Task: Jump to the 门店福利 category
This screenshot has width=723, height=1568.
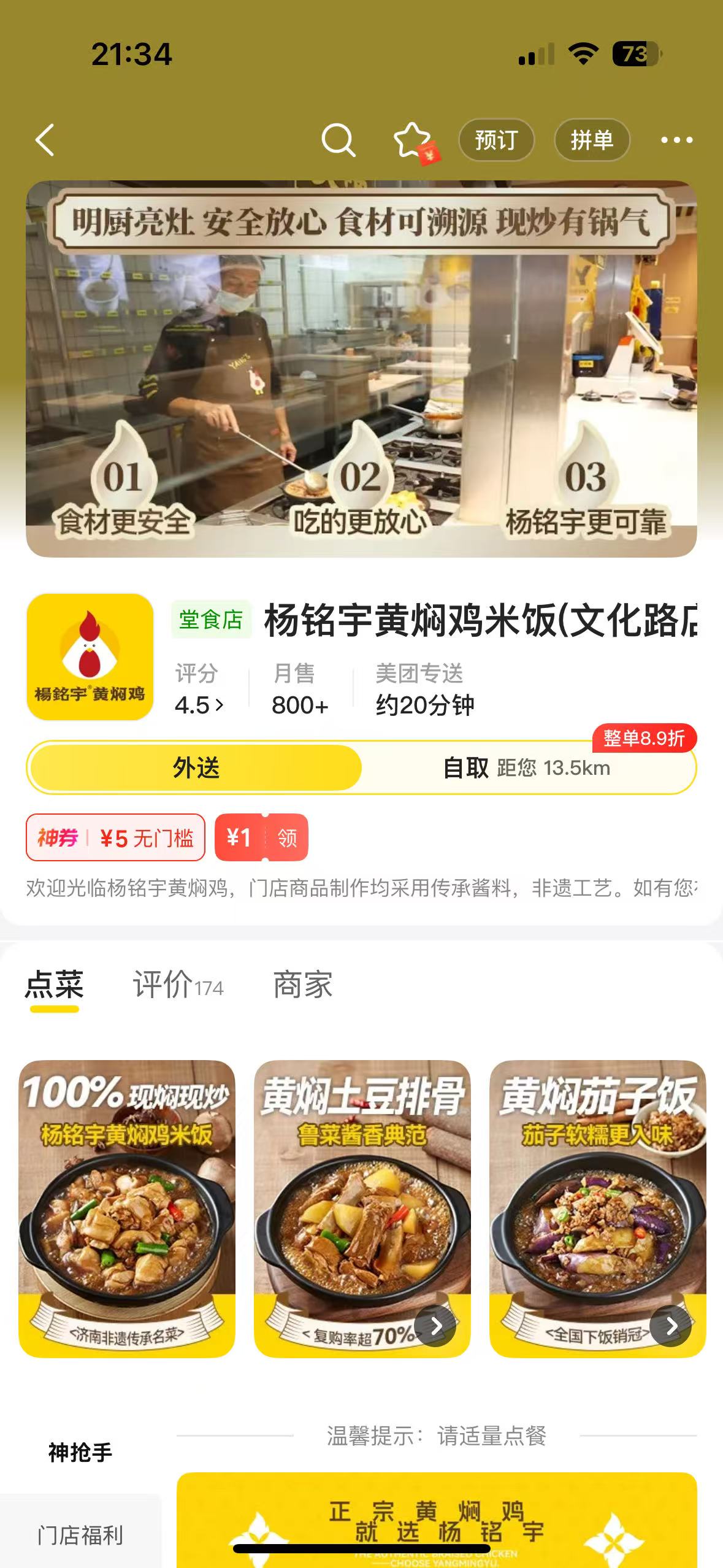Action: click(80, 1535)
